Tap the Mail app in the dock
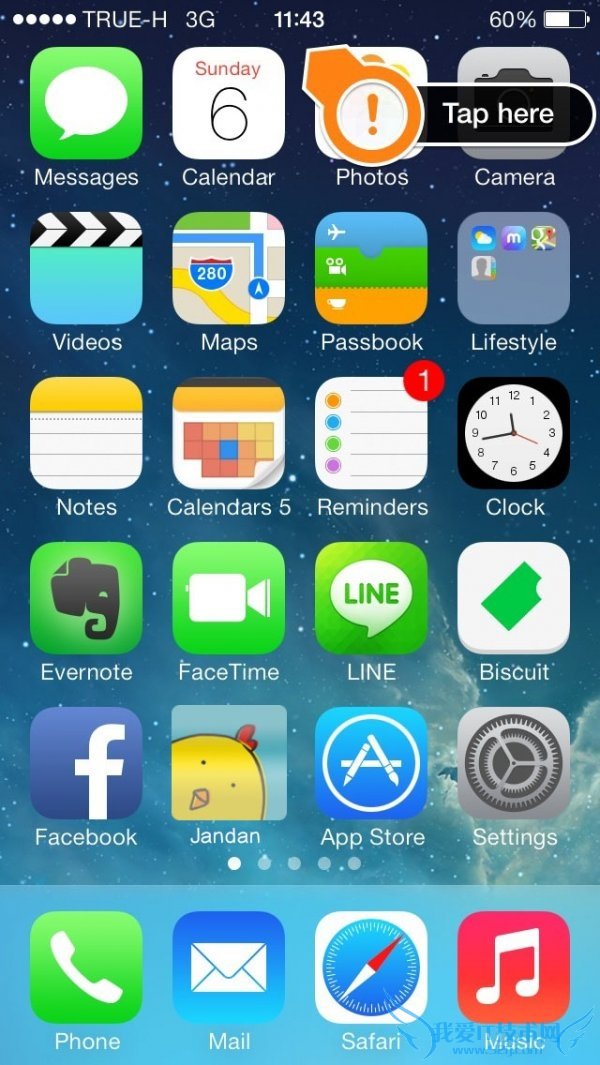 click(x=228, y=967)
